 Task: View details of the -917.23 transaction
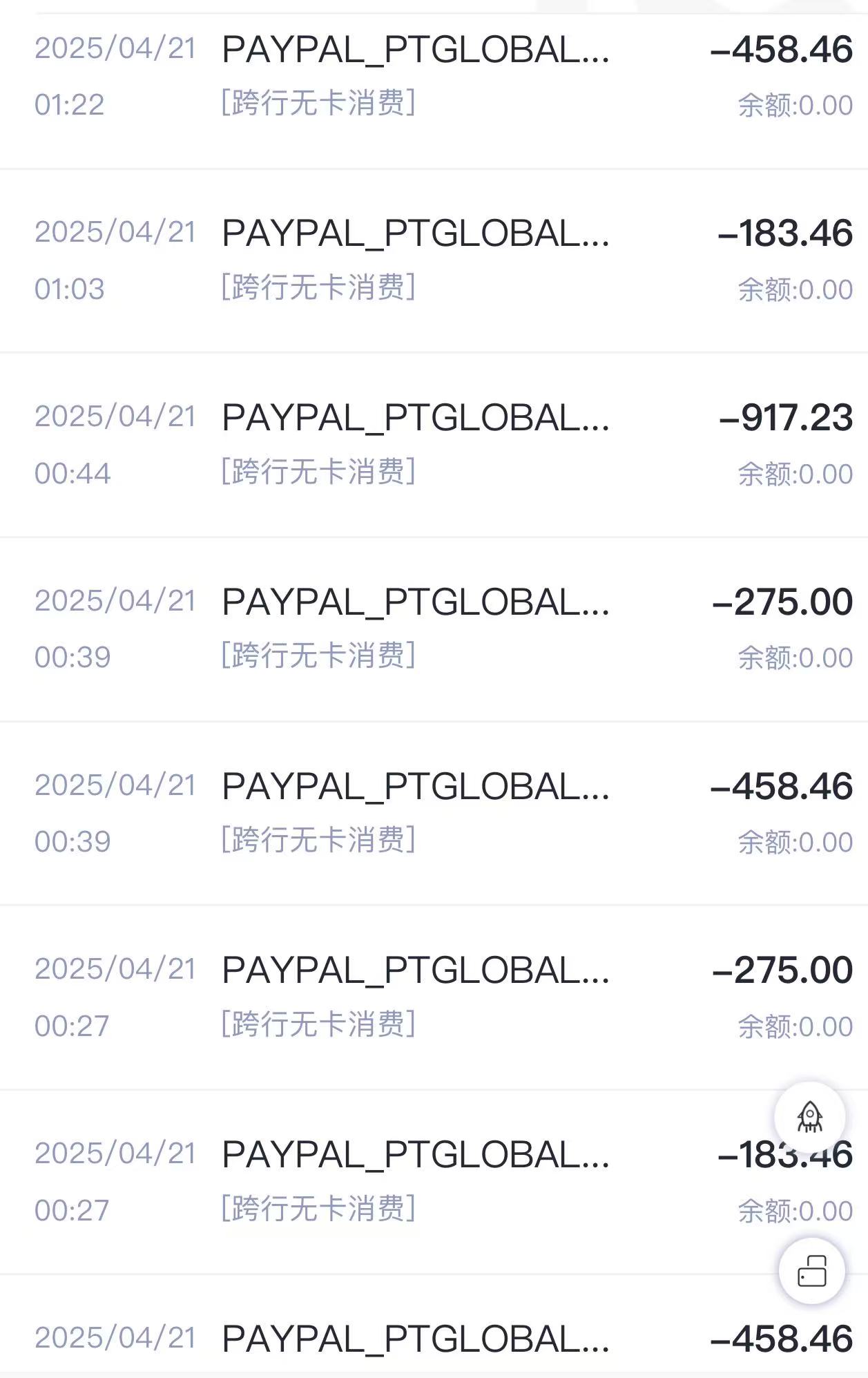pyautogui.click(x=434, y=446)
